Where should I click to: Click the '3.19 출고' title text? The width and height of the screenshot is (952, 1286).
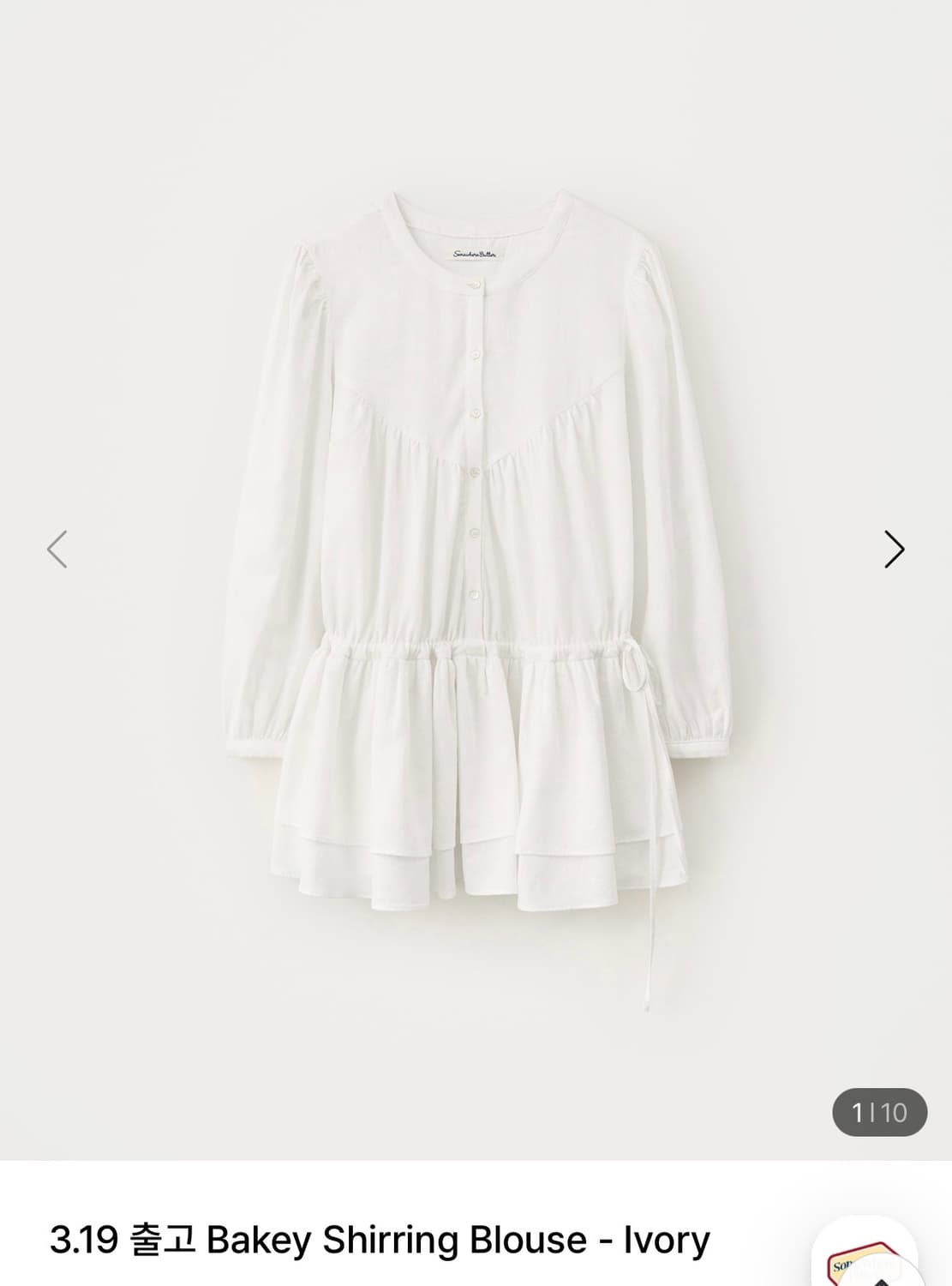94,1241
